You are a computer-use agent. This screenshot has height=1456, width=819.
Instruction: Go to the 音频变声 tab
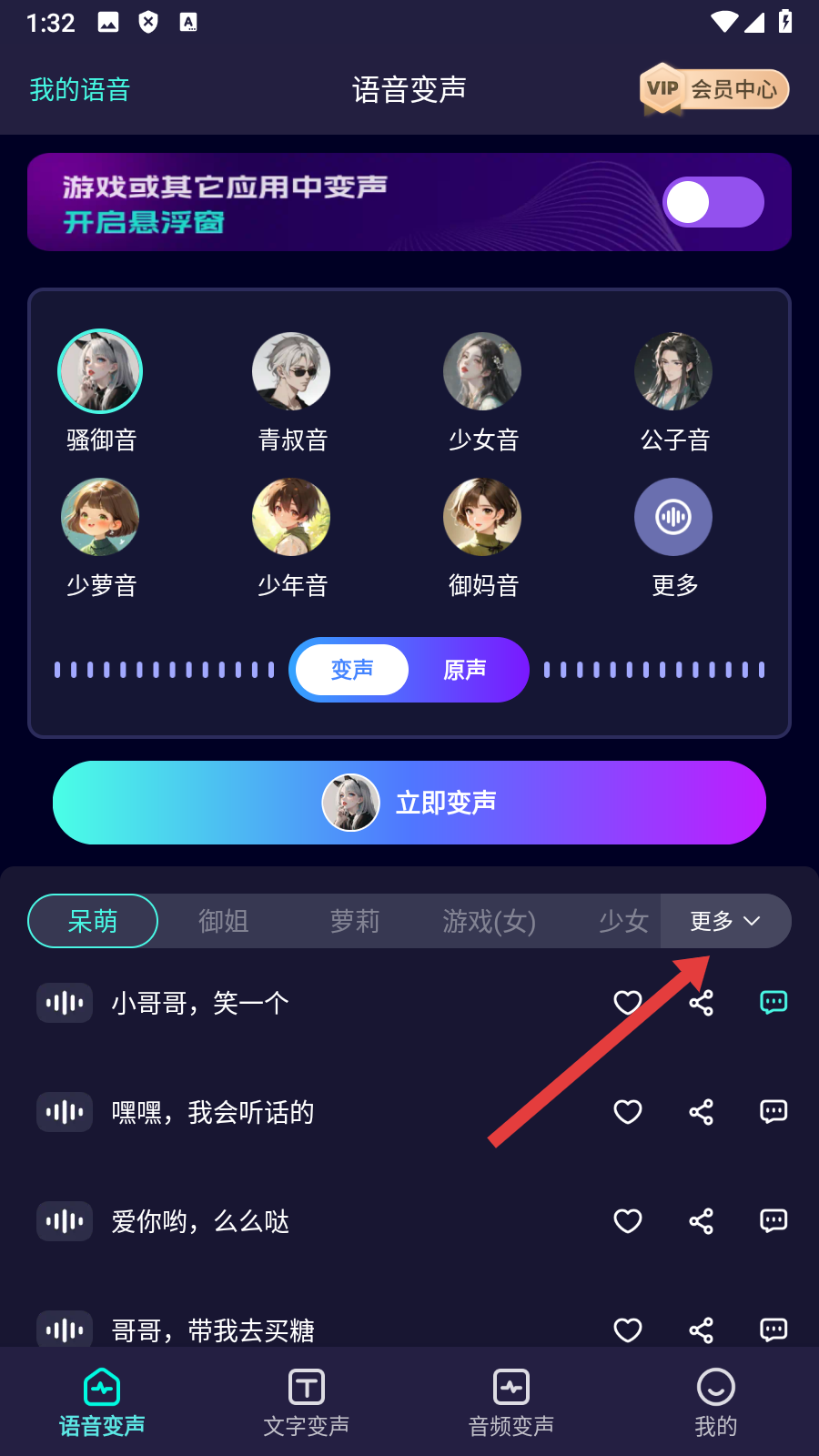coord(511,1403)
